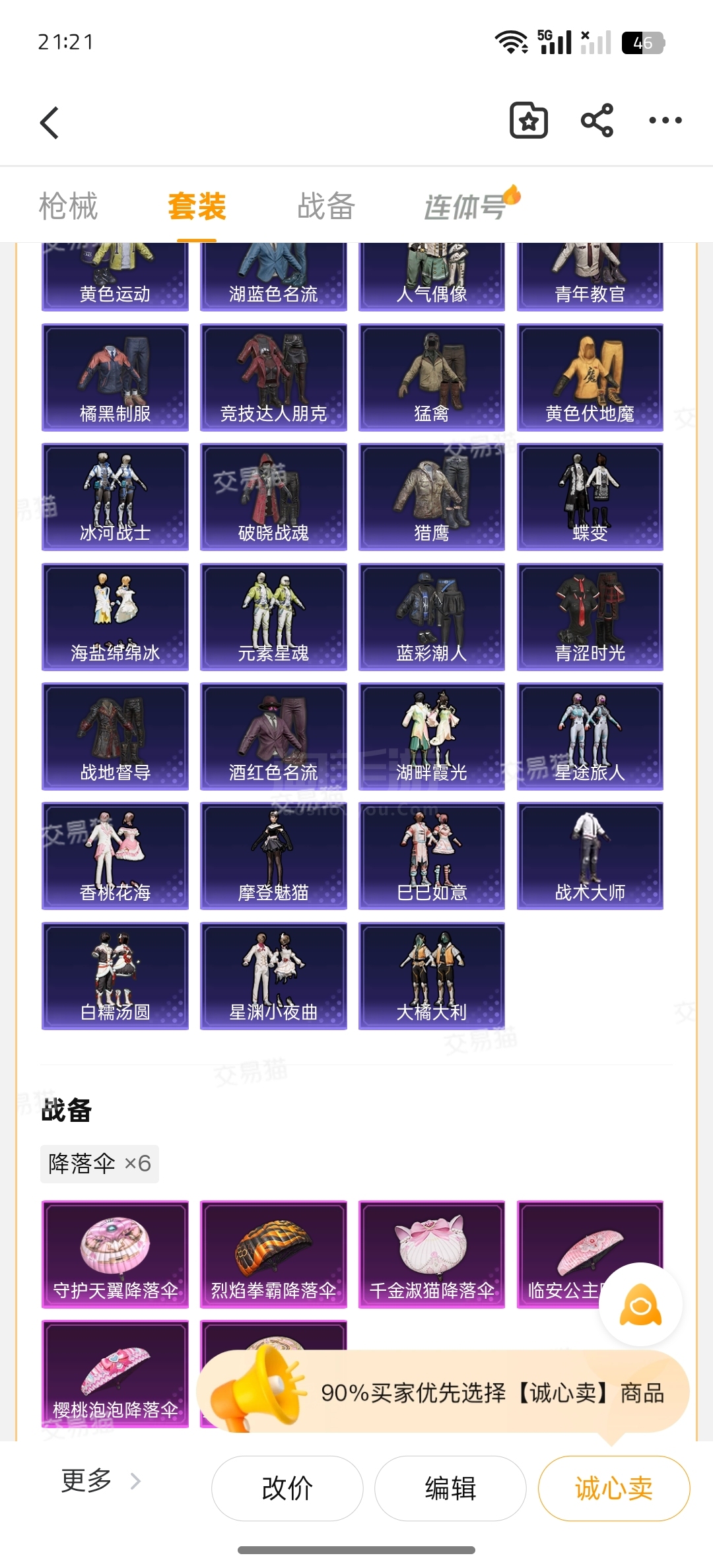Switch to the 枪械 tab

(x=68, y=206)
